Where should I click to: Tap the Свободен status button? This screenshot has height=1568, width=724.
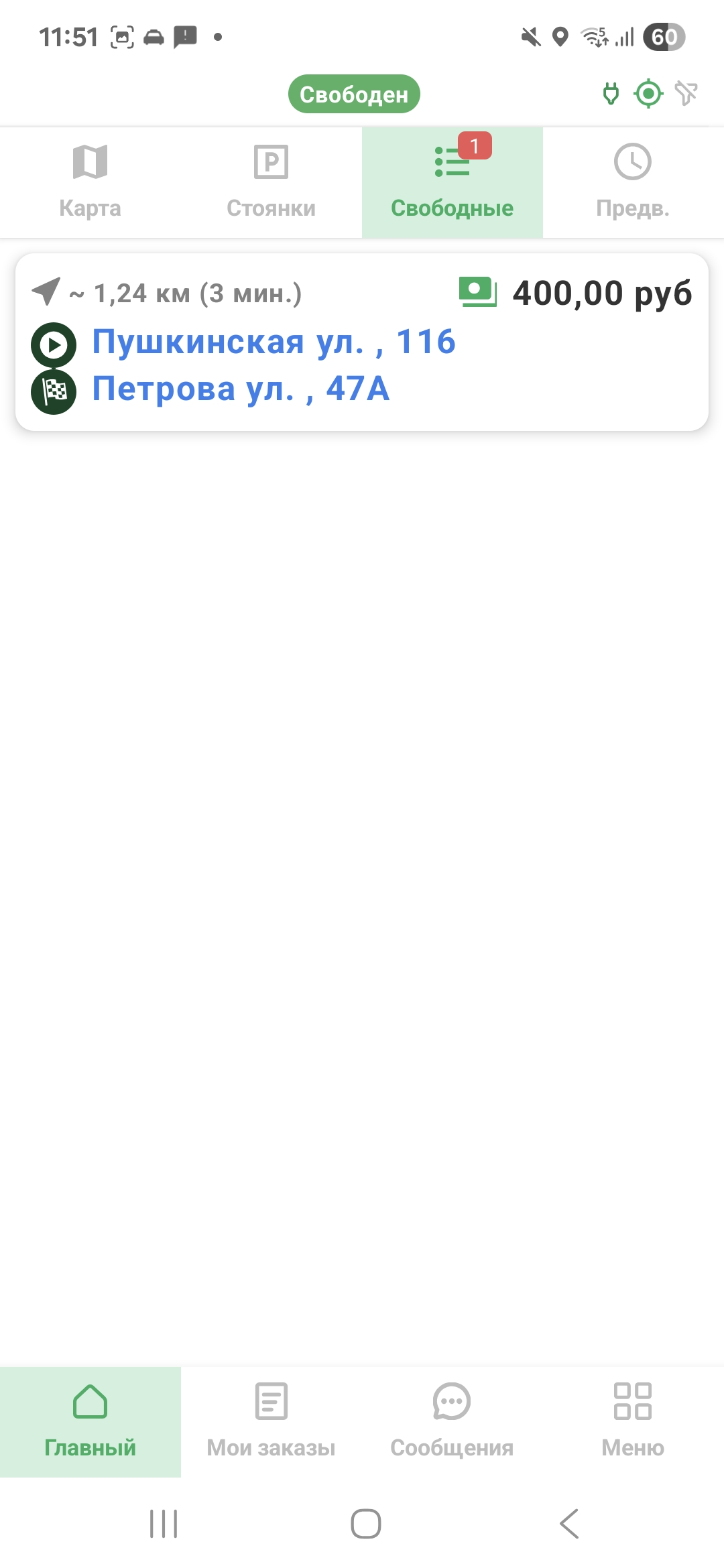354,94
